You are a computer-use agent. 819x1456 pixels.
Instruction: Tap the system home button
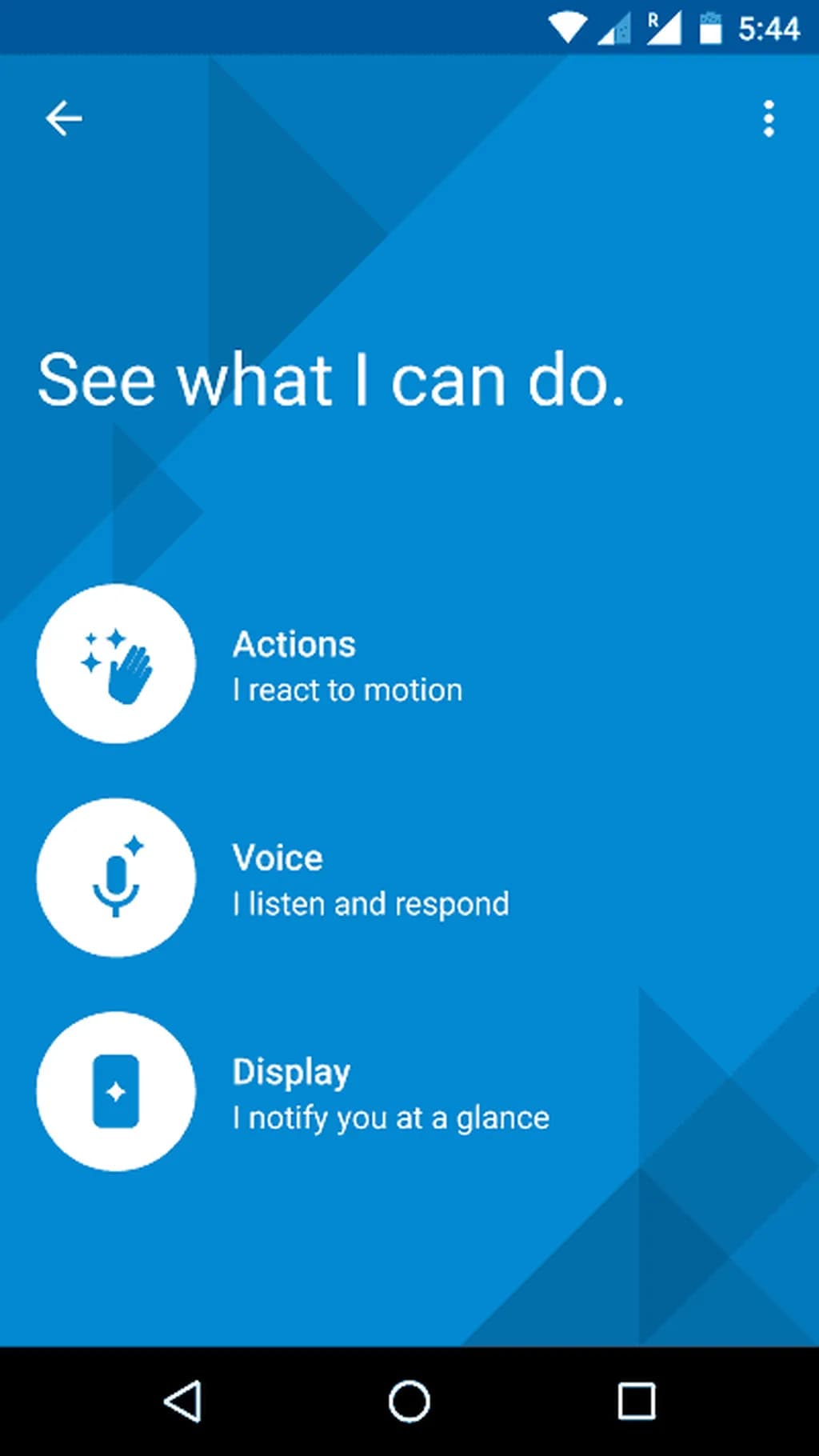coord(409,1402)
